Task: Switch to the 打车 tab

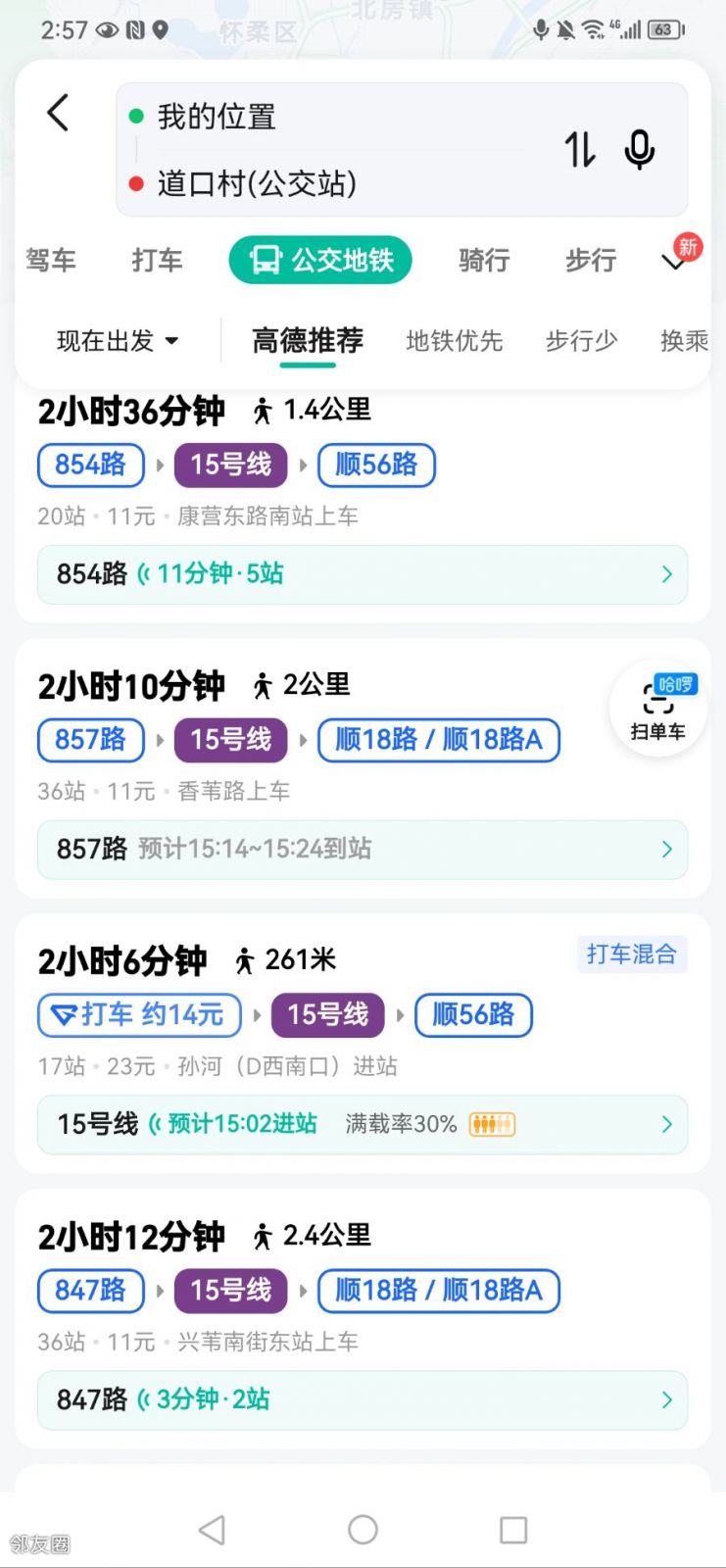Action: [x=157, y=260]
